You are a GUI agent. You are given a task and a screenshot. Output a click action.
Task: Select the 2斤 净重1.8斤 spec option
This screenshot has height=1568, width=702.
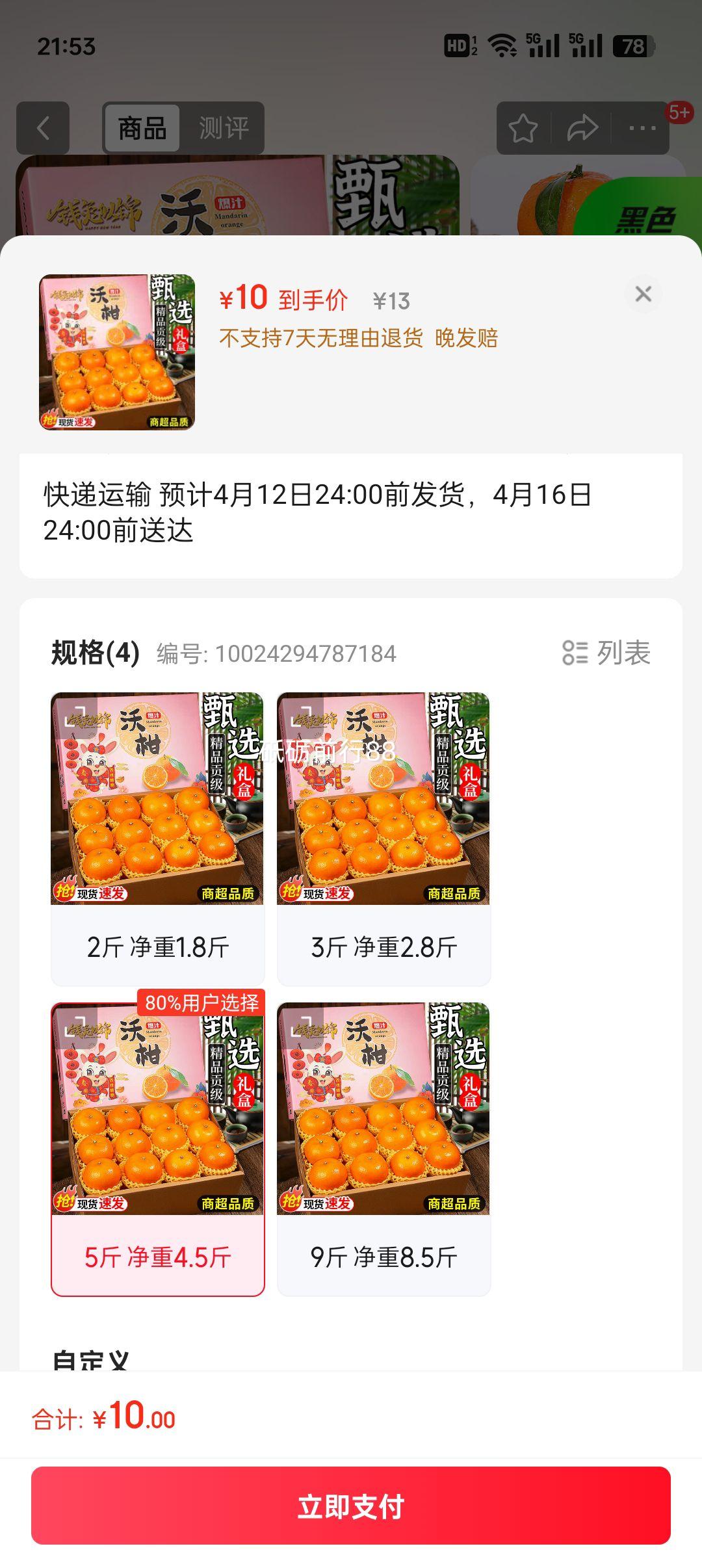(x=158, y=832)
